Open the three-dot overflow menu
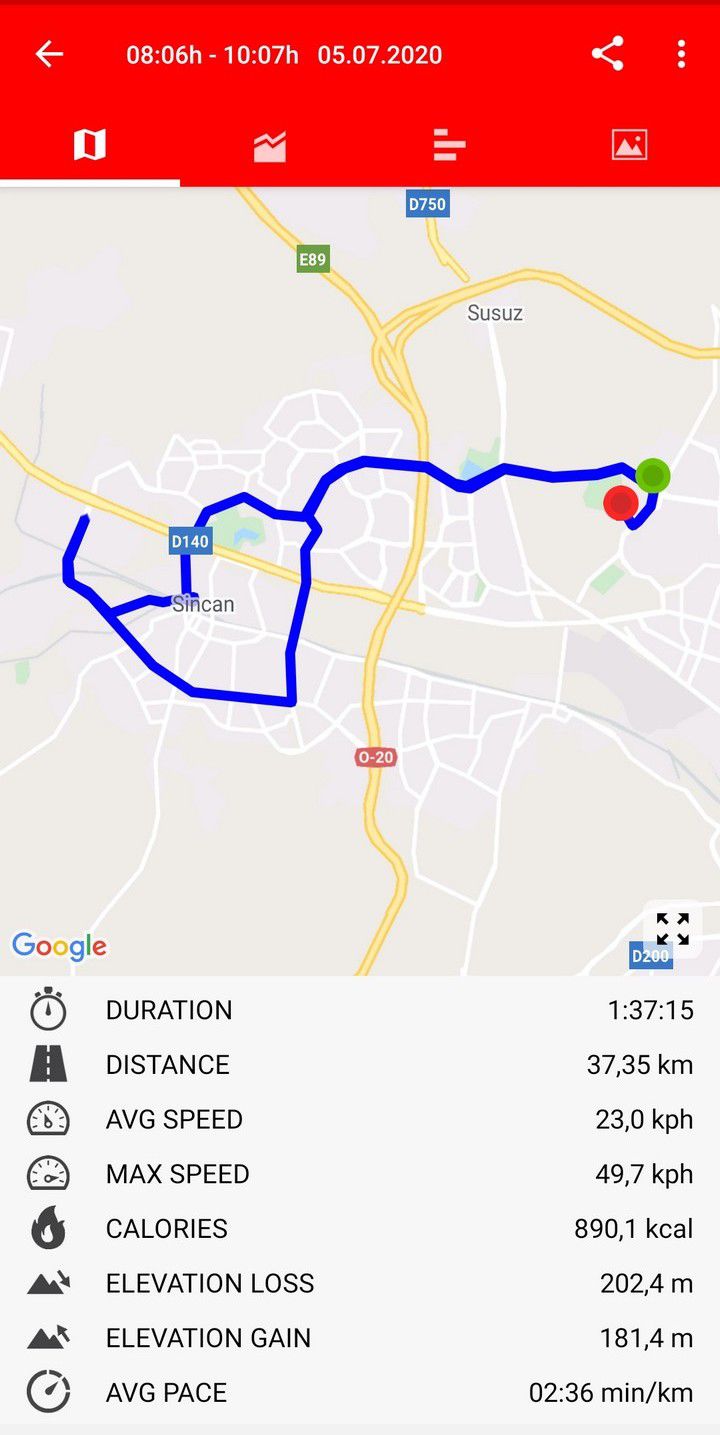 [681, 54]
